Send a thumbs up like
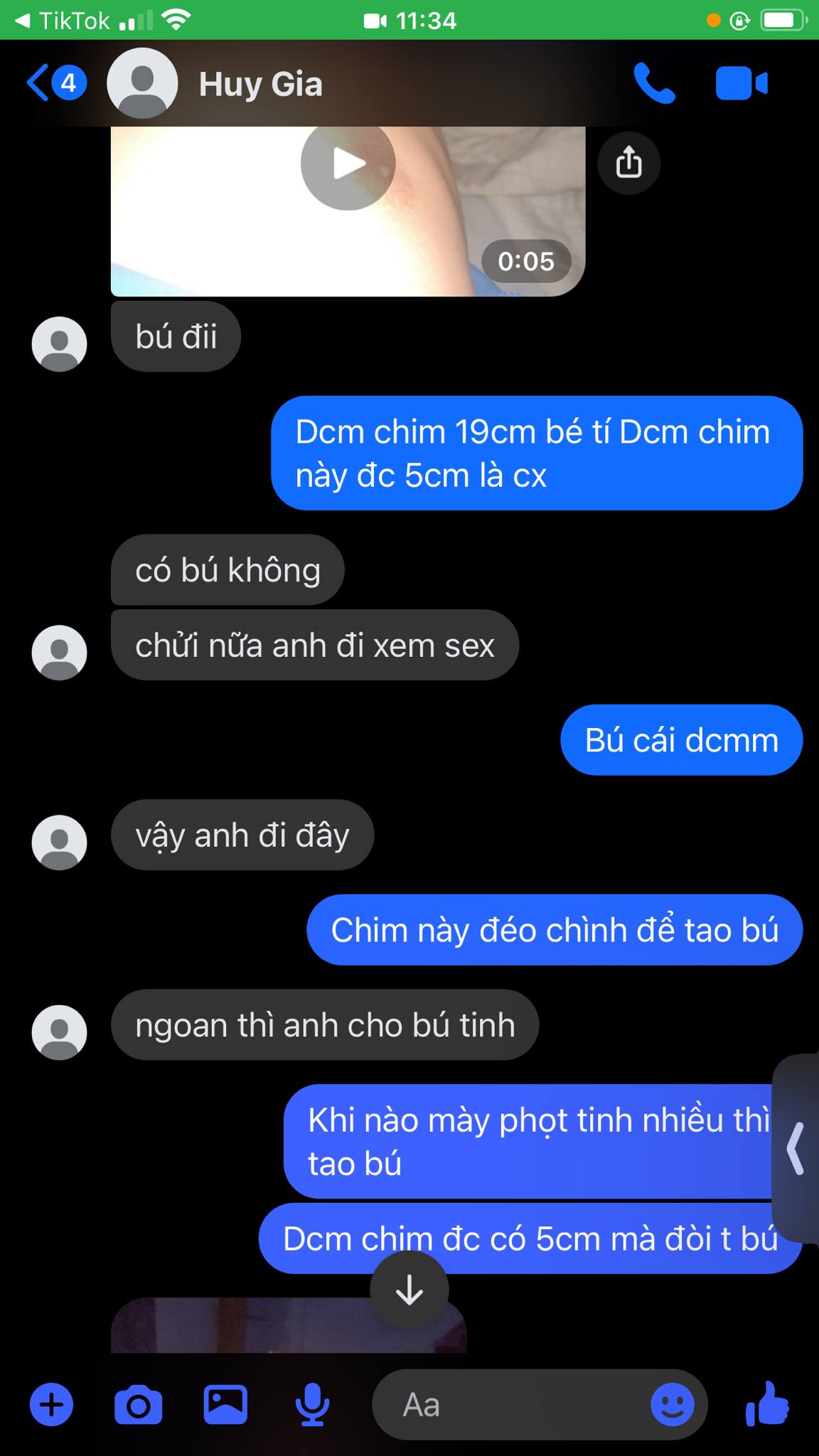 (767, 1403)
